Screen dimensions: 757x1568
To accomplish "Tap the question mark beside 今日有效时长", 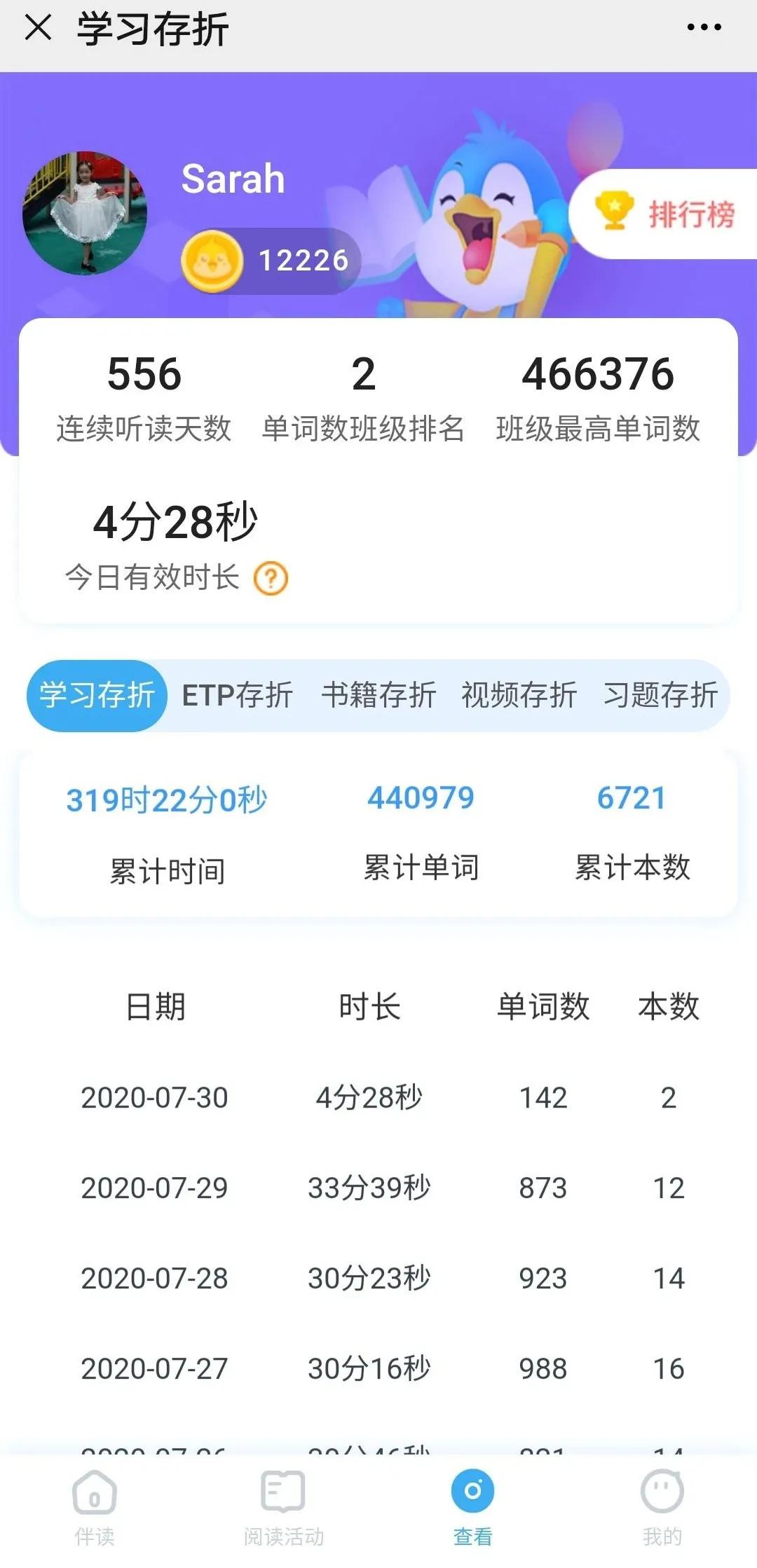I will (x=271, y=579).
